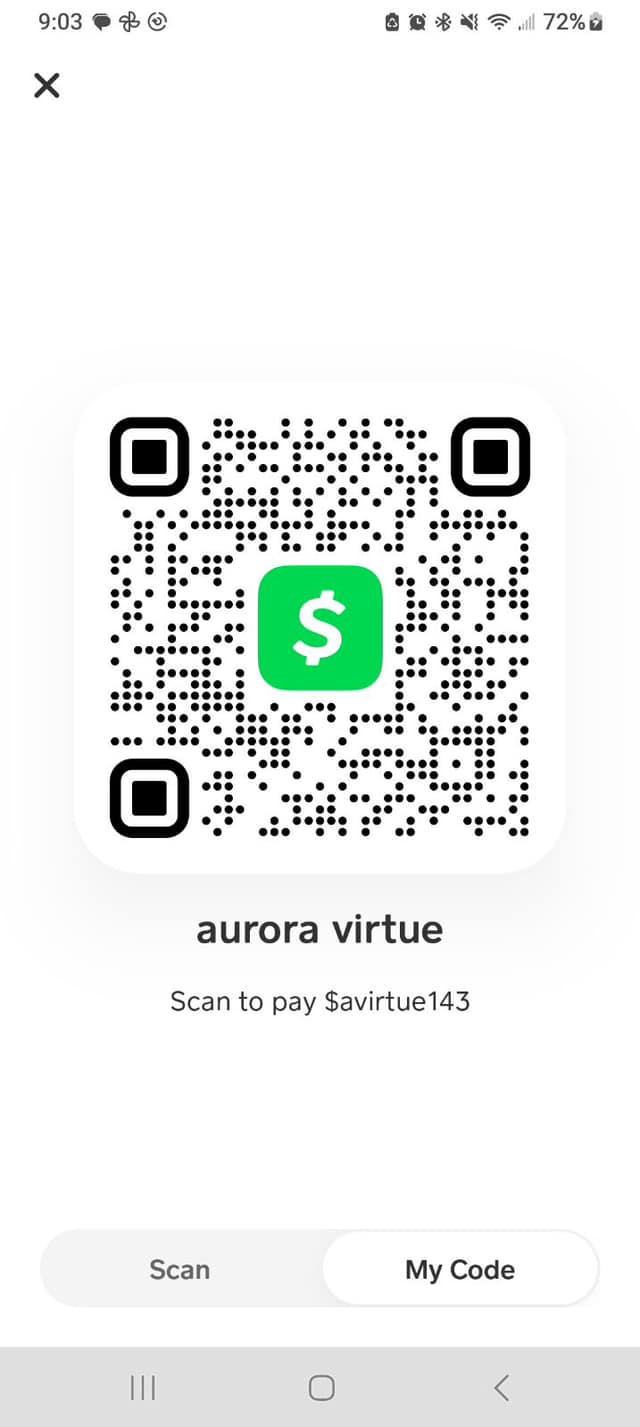Go back with the system back button
The image size is (640, 1427).
coord(502,1387)
